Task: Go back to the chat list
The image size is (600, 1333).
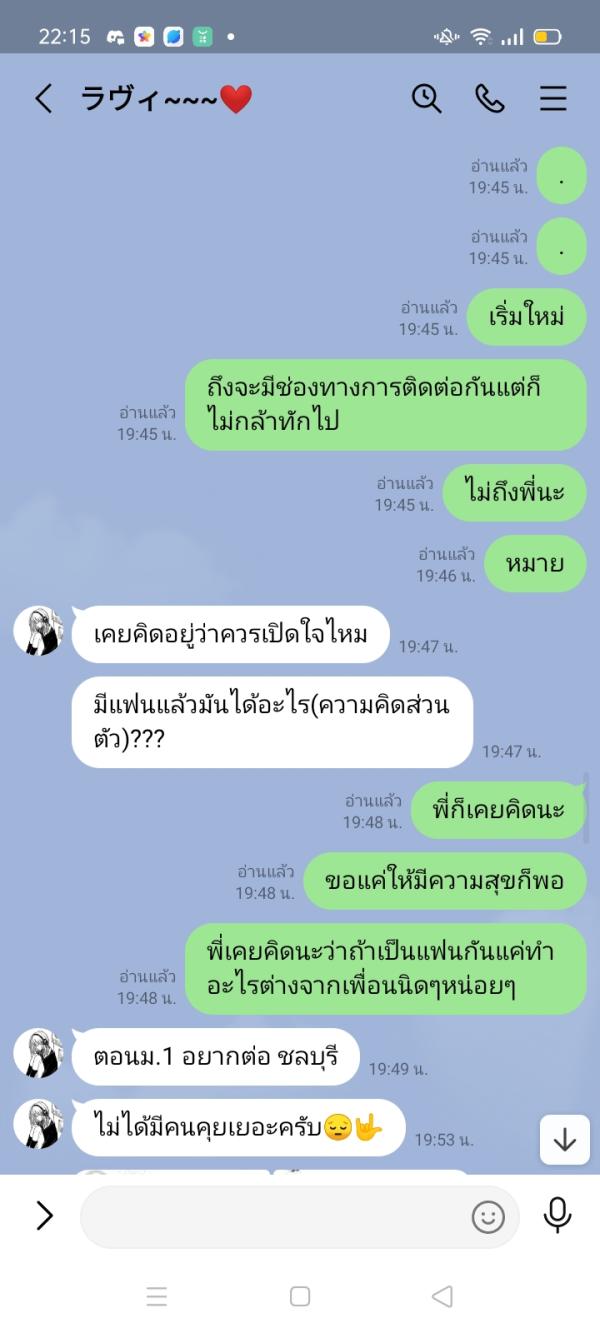Action: click(x=43, y=98)
